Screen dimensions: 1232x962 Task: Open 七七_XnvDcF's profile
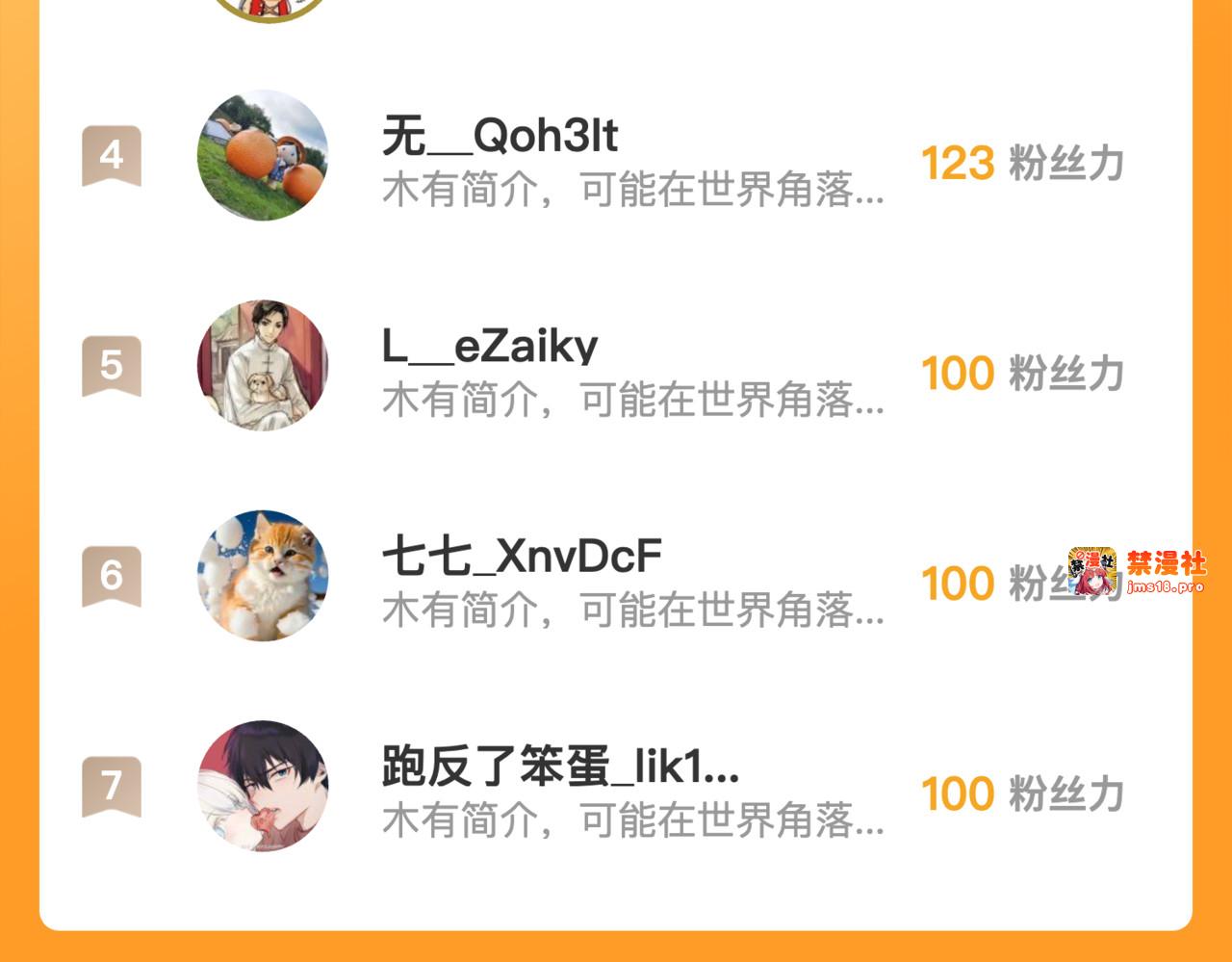click(522, 557)
